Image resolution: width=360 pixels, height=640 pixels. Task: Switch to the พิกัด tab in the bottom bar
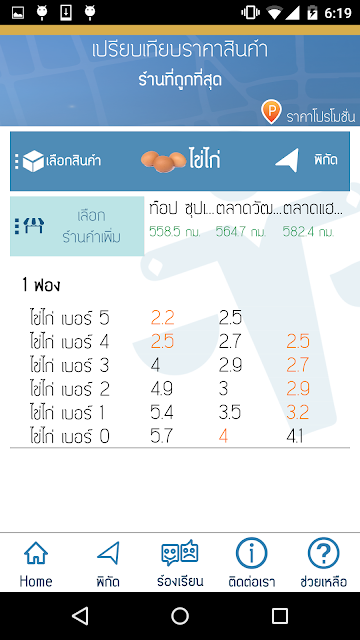pyautogui.click(x=108, y=564)
